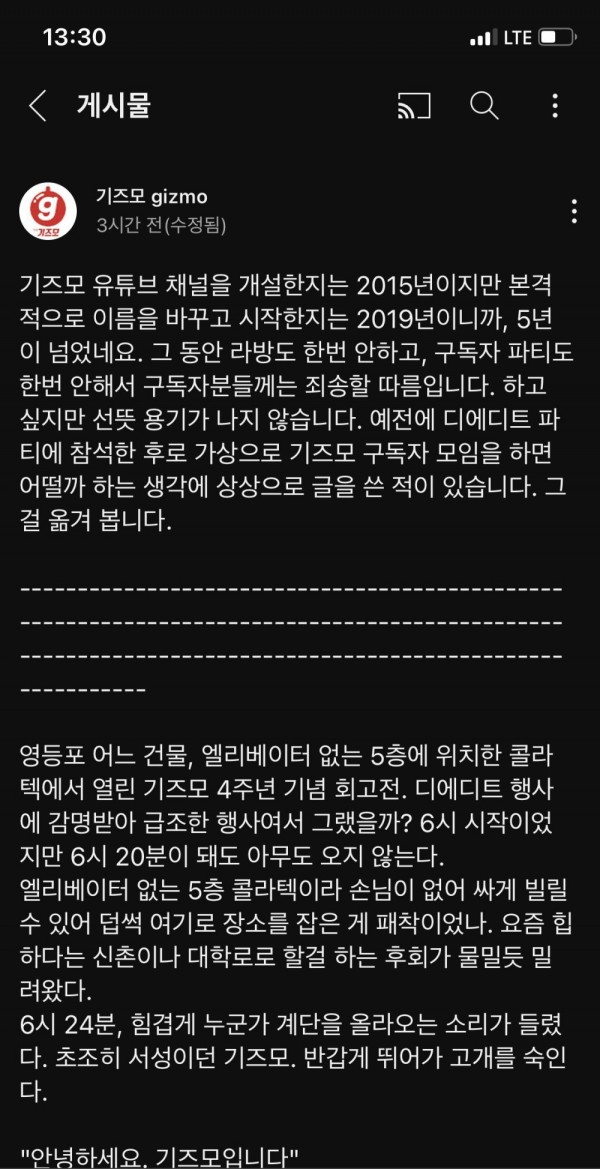Go back from the 게시물 page
The width and height of the screenshot is (600, 1169).
(37, 107)
